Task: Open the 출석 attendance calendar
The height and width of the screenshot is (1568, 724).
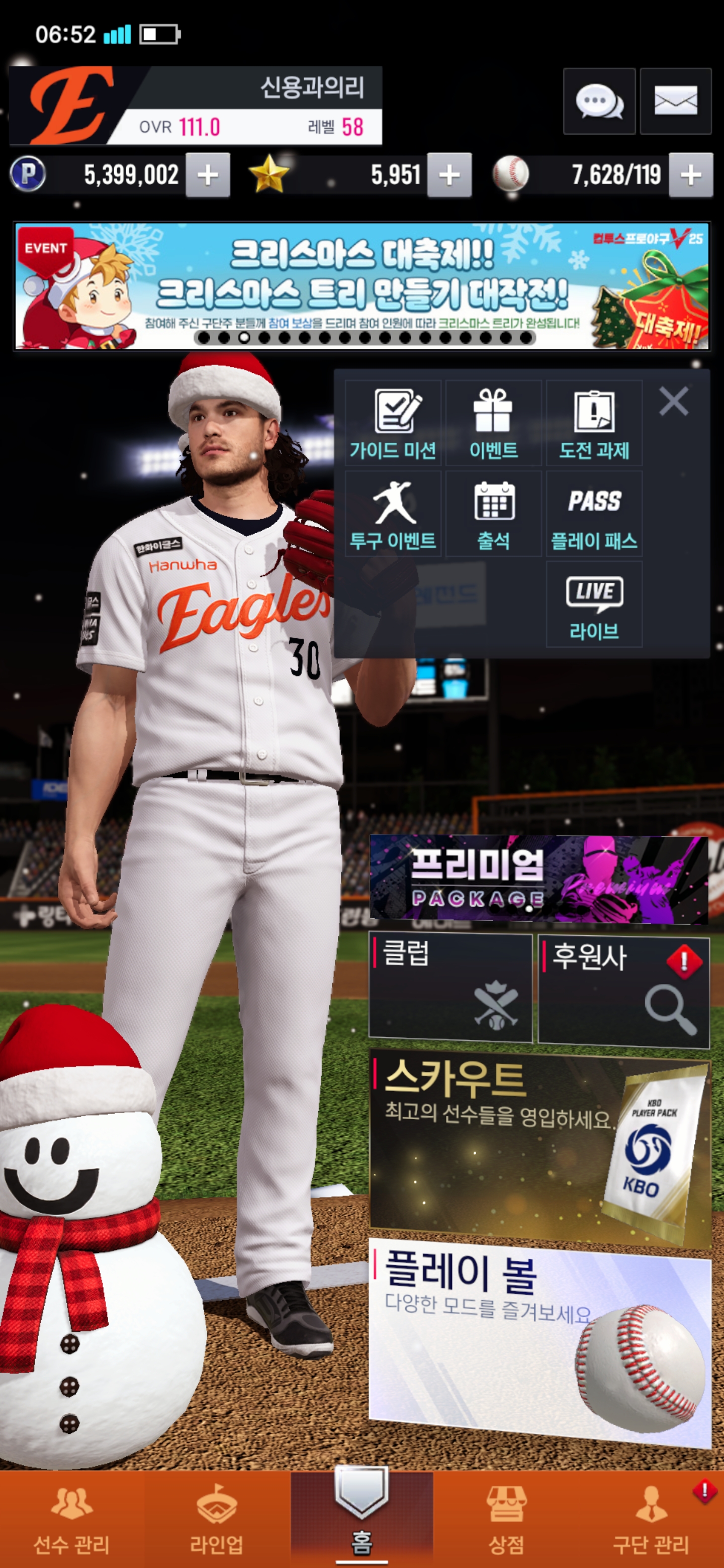Action: tap(493, 514)
